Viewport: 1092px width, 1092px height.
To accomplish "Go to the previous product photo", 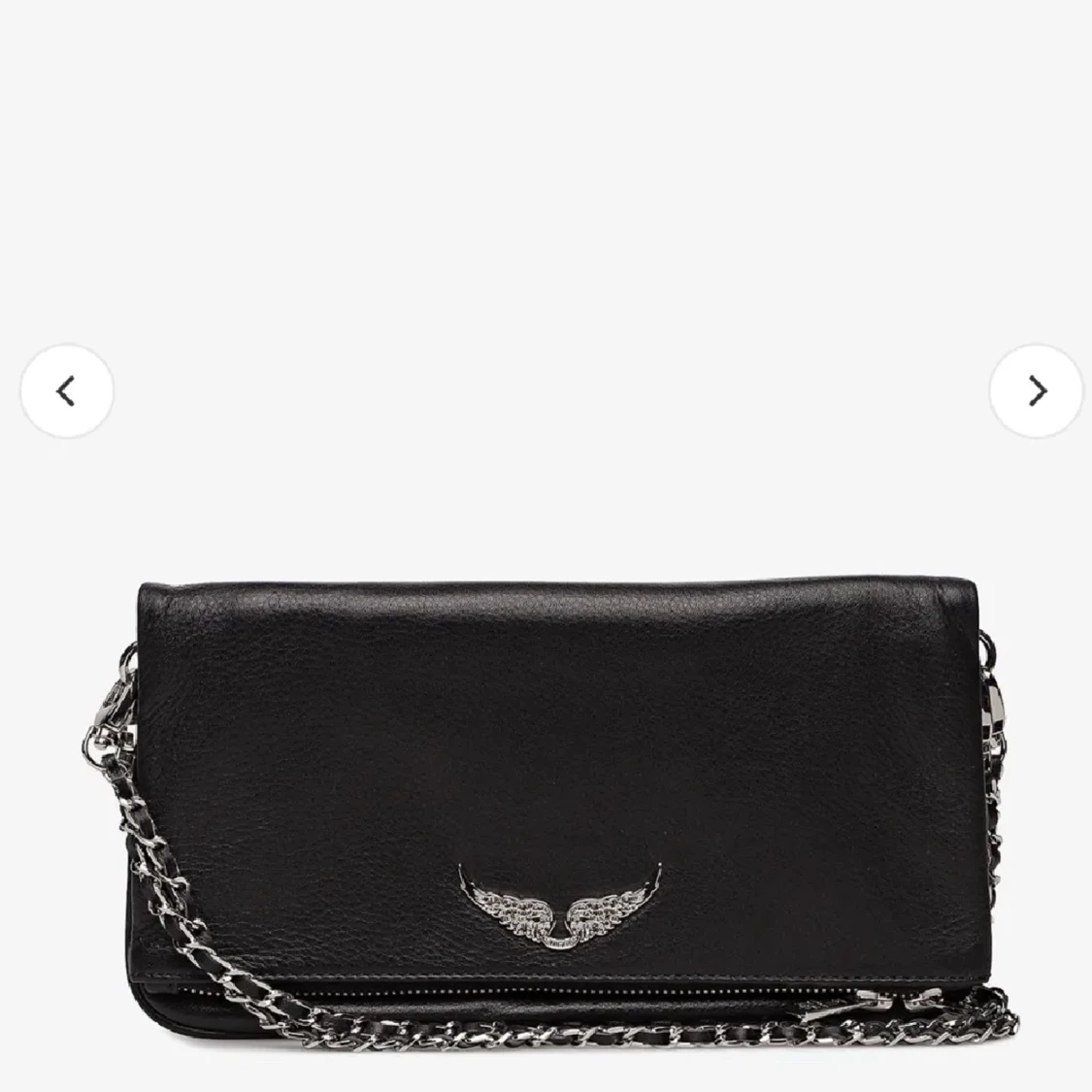I will (x=66, y=392).
